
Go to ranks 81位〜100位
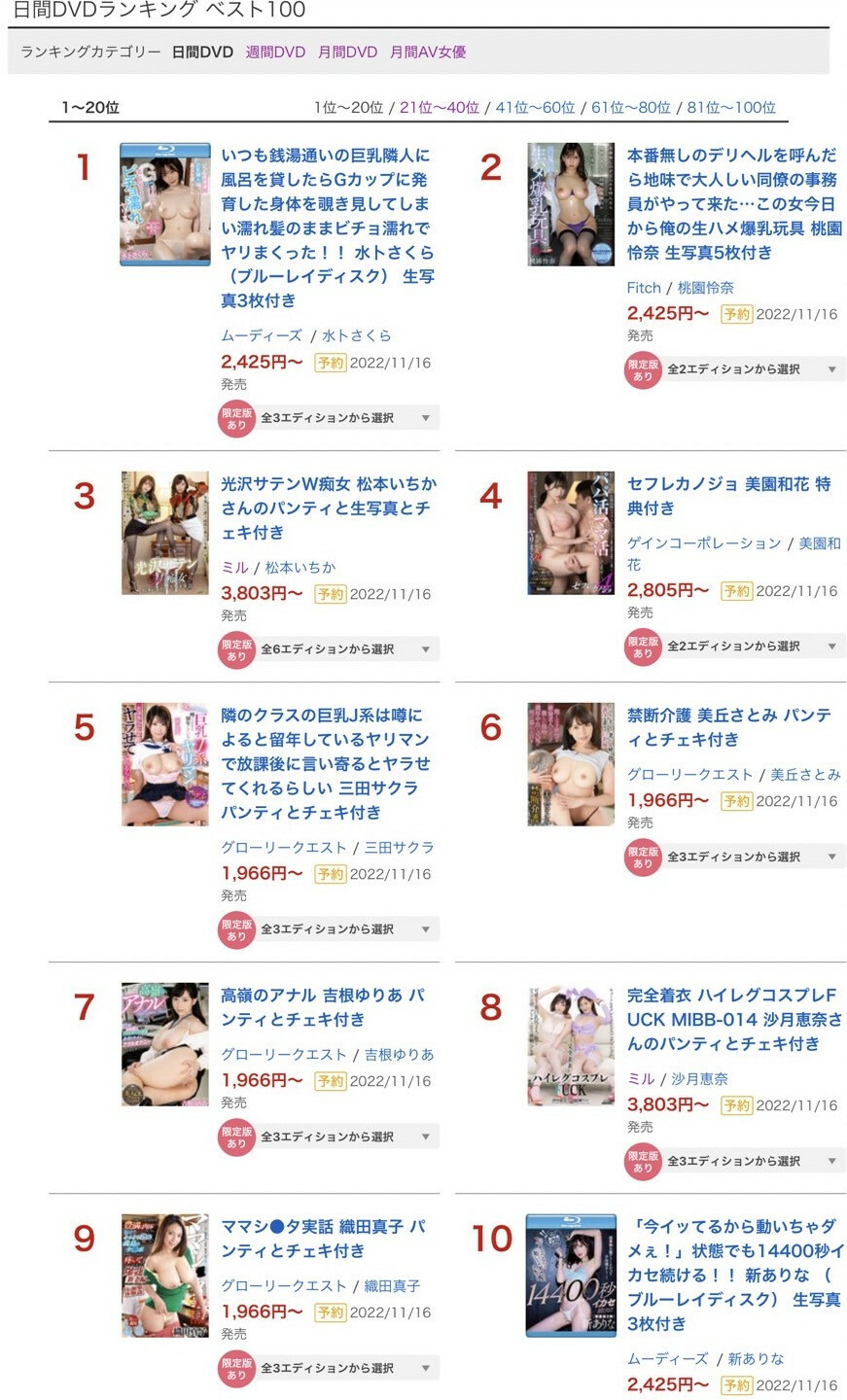[x=731, y=108]
